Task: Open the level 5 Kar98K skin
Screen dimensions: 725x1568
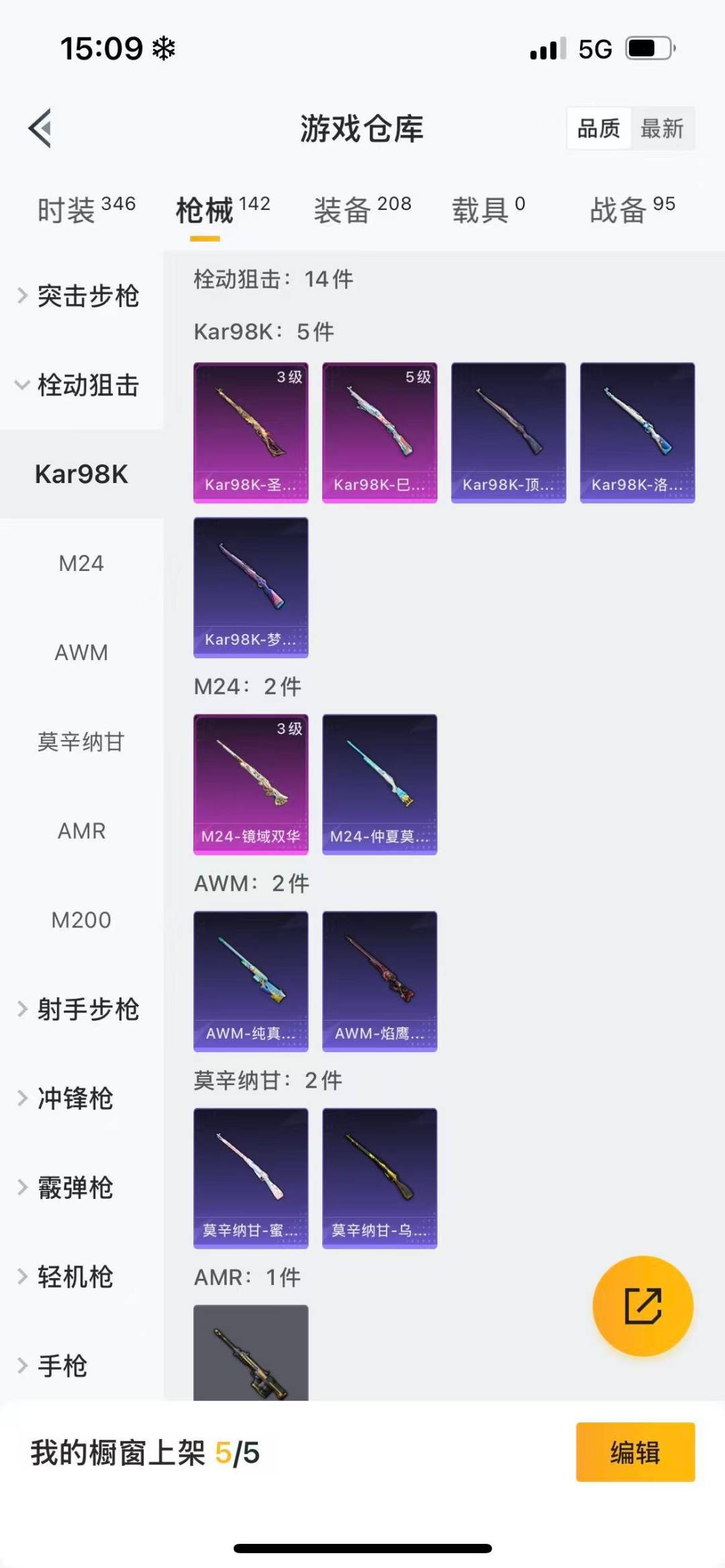Action: pos(379,433)
